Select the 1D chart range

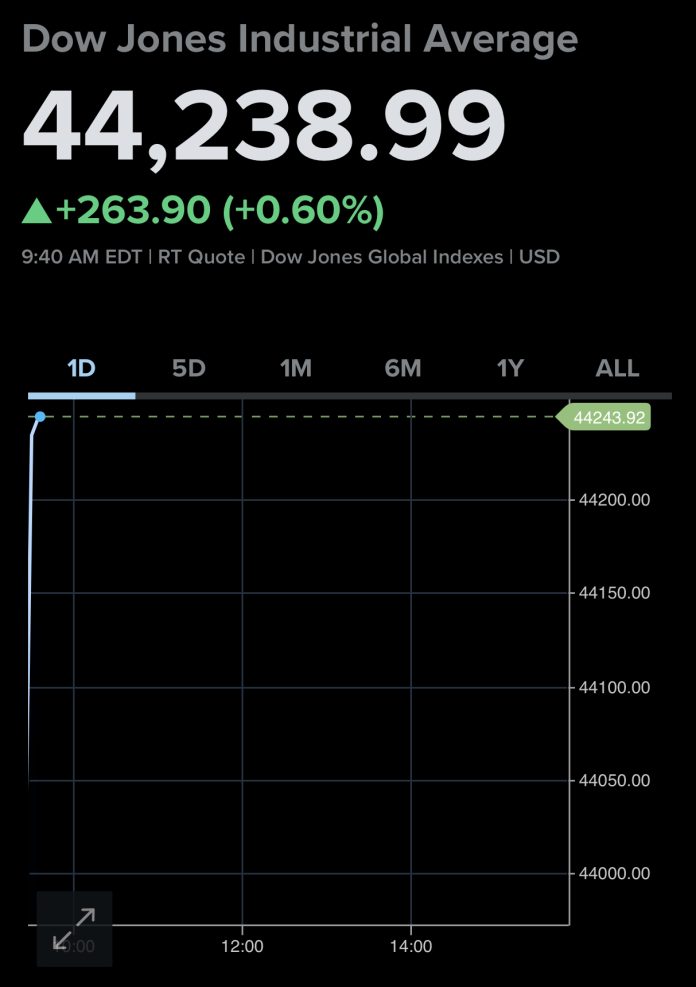(81, 368)
